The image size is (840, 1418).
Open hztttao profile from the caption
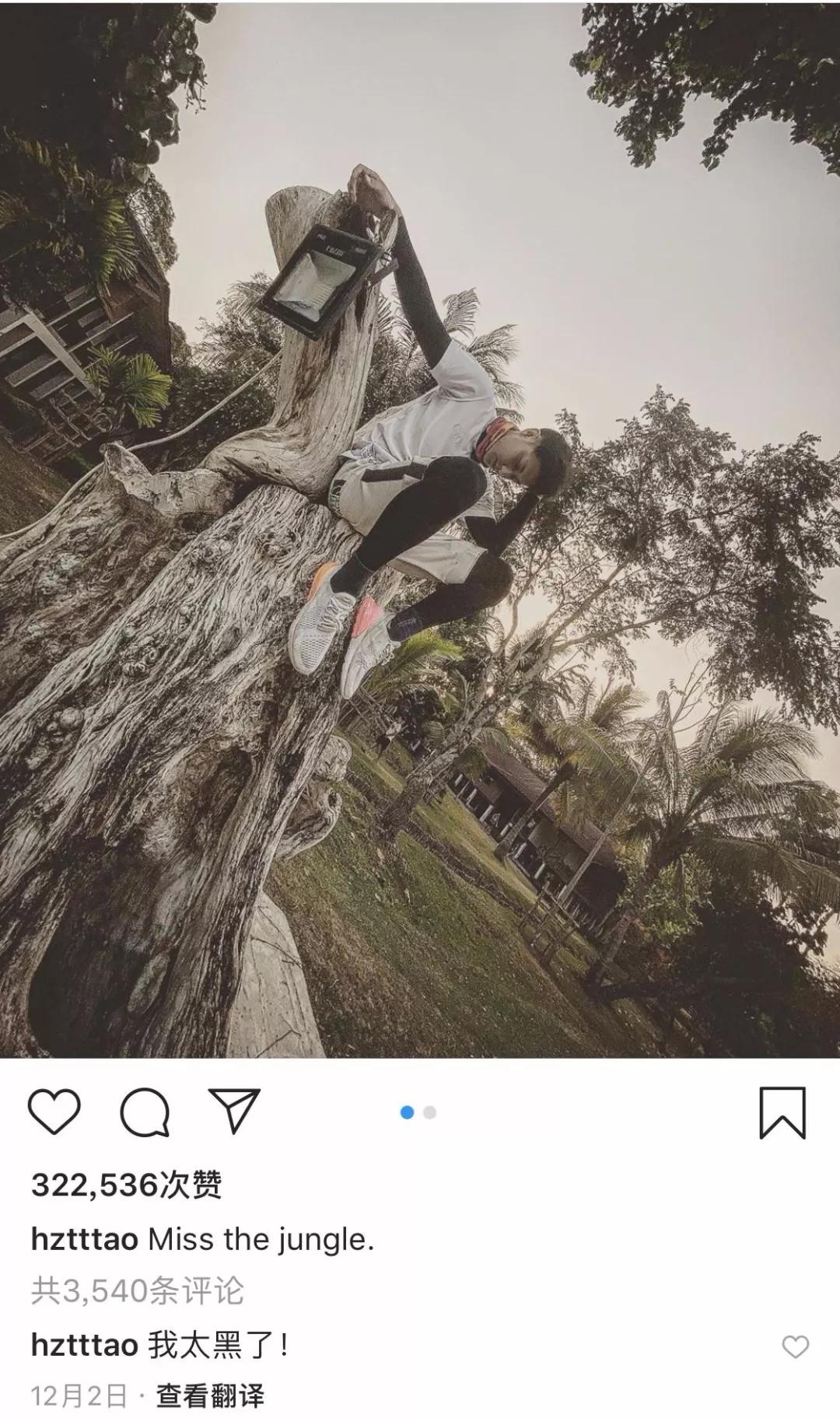(84, 1239)
